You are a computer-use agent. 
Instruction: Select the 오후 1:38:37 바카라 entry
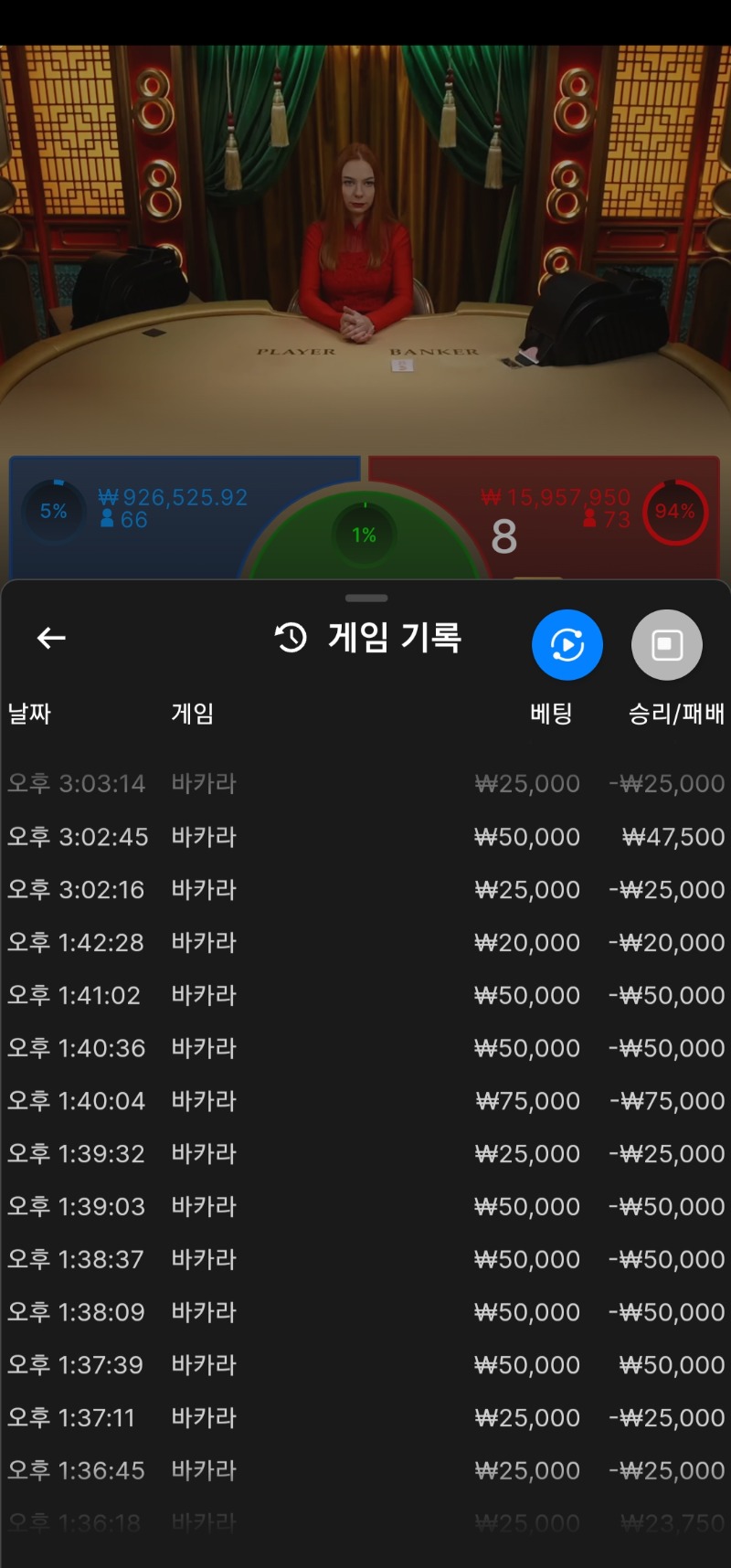pos(365,1260)
